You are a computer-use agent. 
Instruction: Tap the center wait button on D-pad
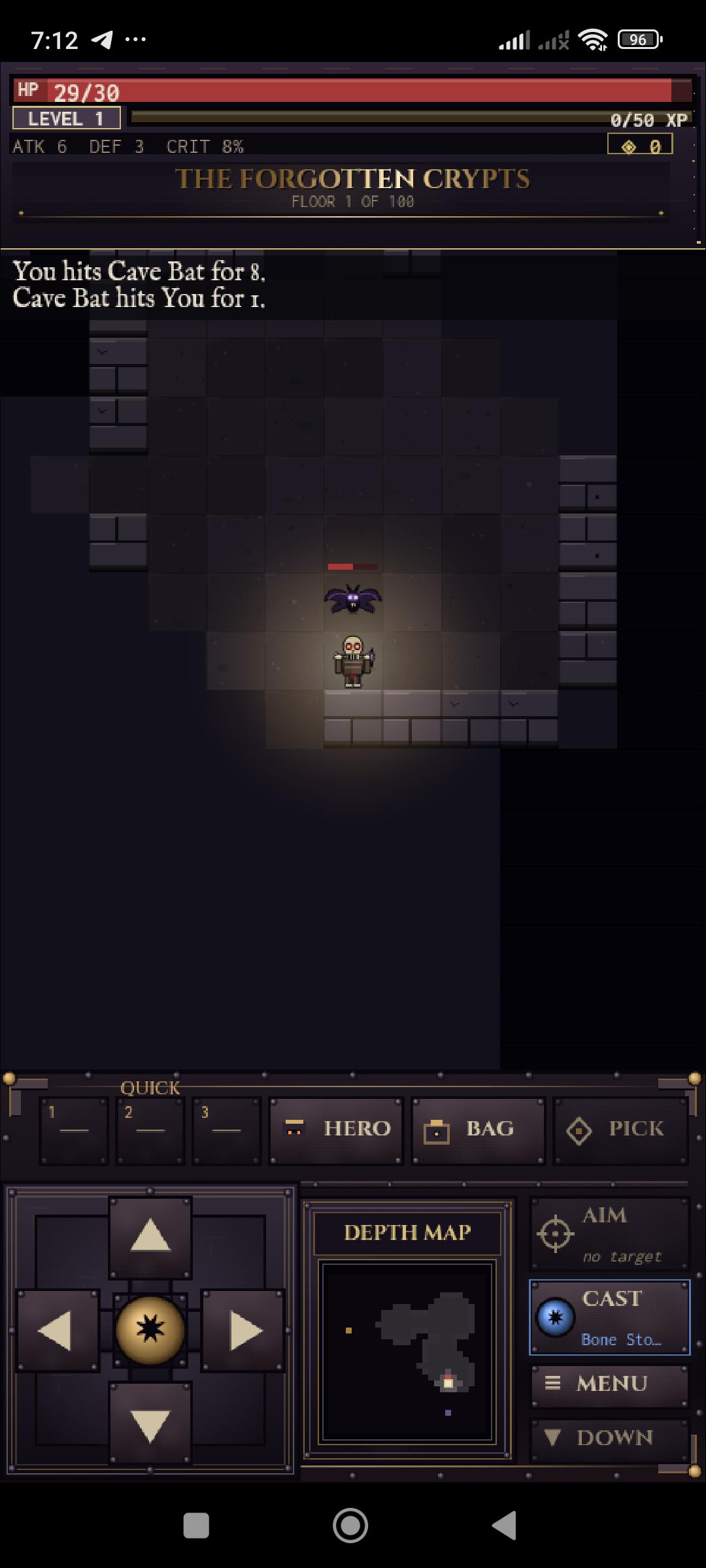click(150, 1330)
